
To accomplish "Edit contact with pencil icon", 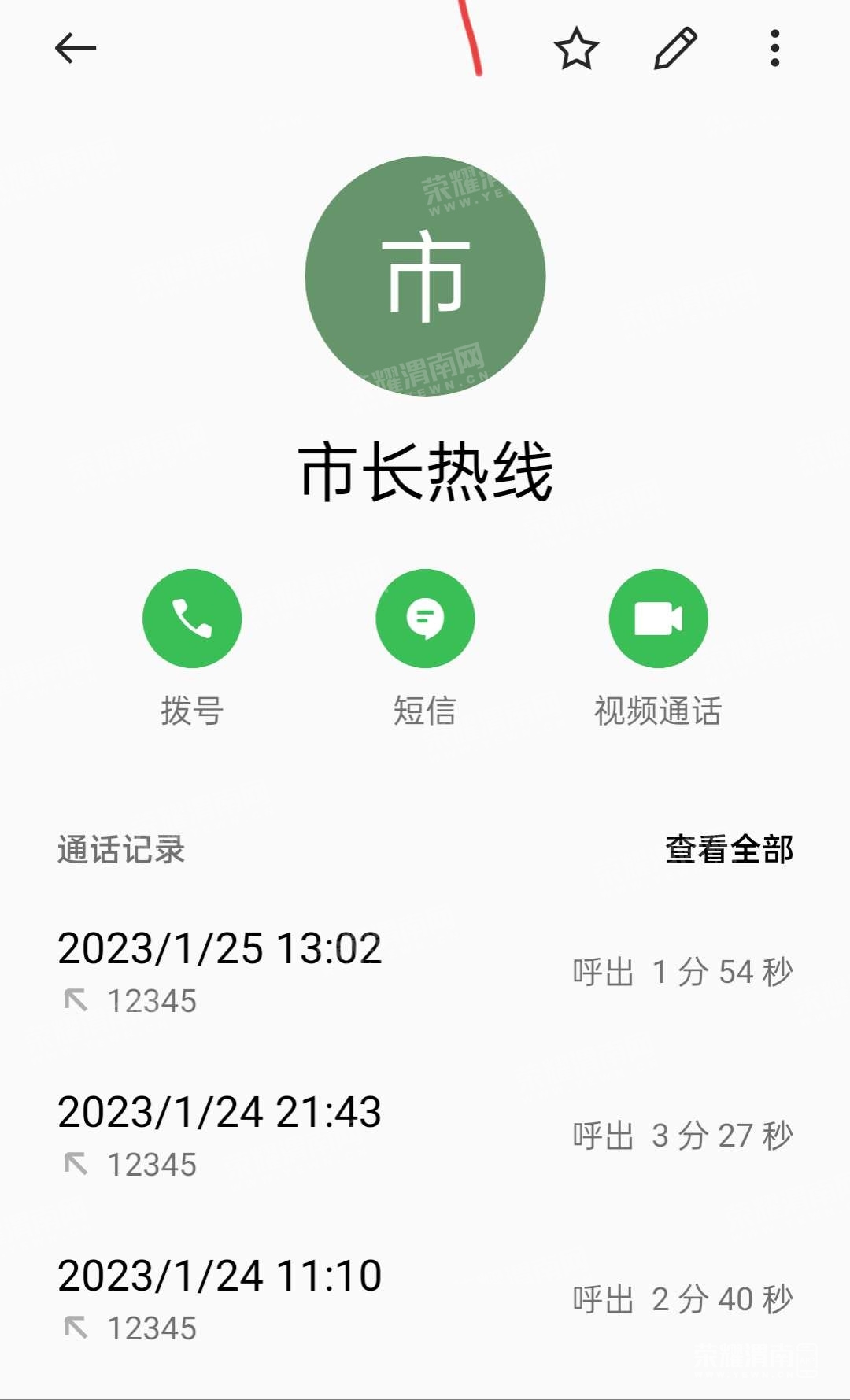I will 675,49.
